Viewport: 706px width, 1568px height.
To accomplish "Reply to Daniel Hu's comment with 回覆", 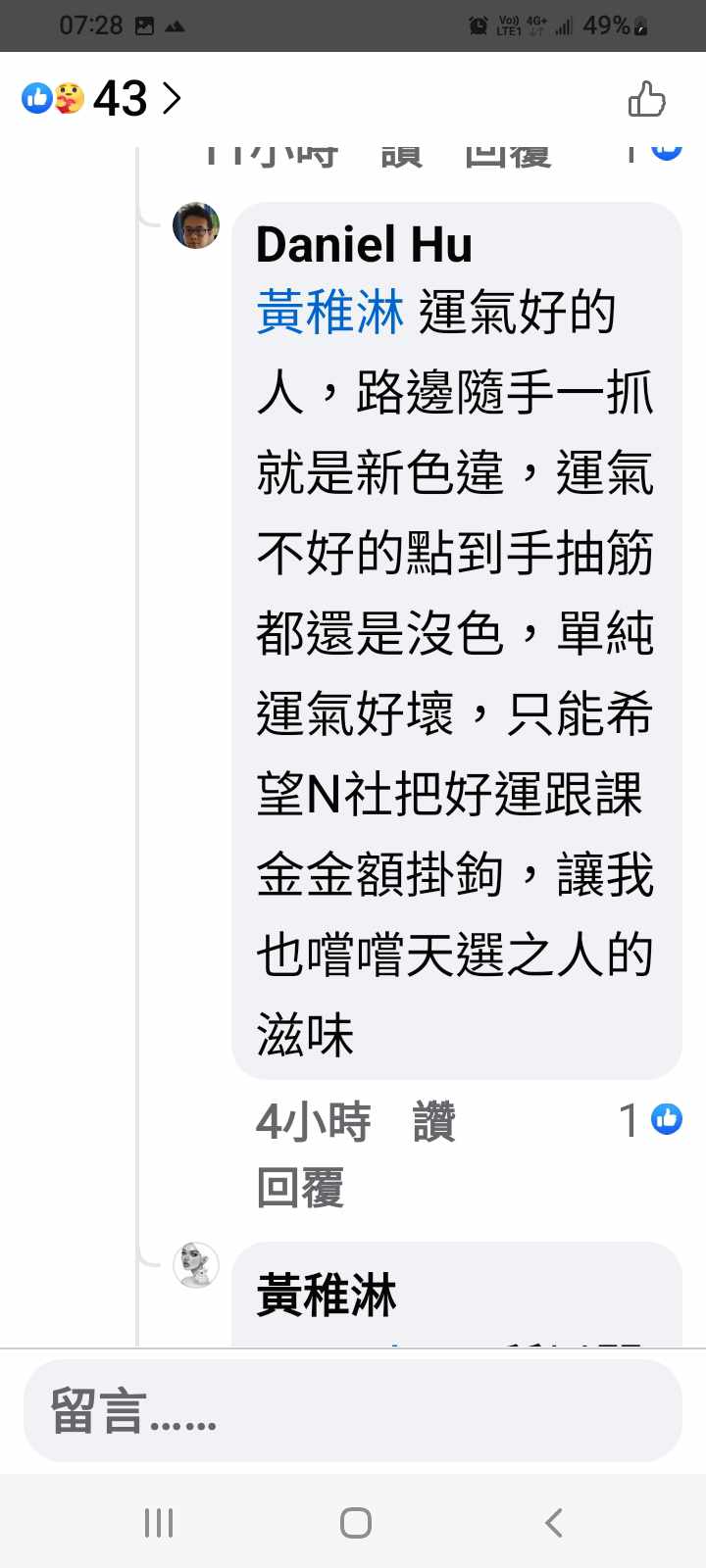I will coord(300,1188).
